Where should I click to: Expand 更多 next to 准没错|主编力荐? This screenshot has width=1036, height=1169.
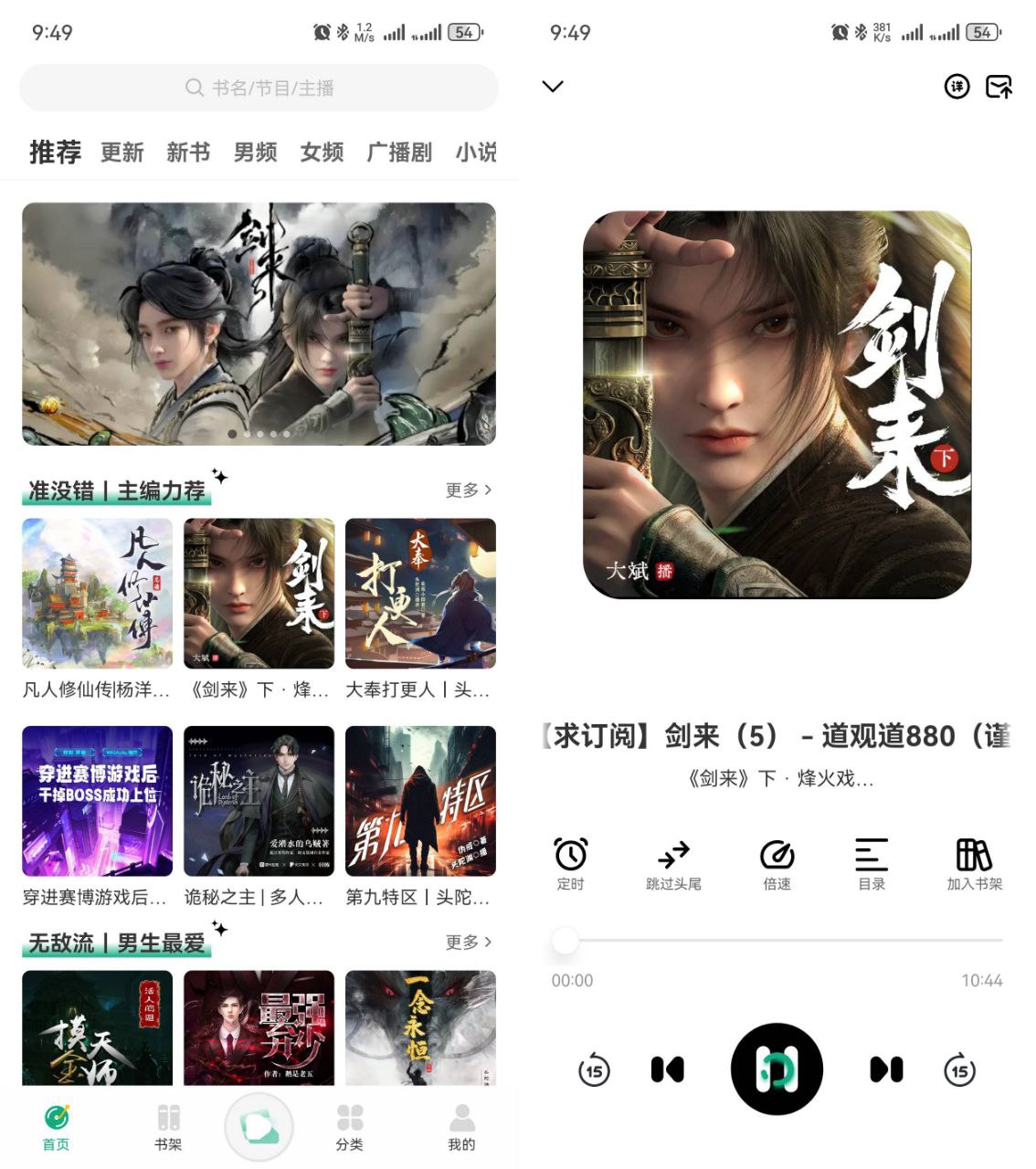click(468, 490)
